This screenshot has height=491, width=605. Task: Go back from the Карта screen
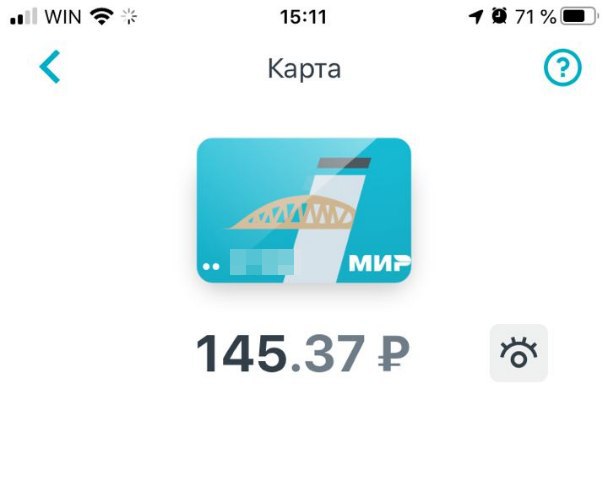pos(50,68)
